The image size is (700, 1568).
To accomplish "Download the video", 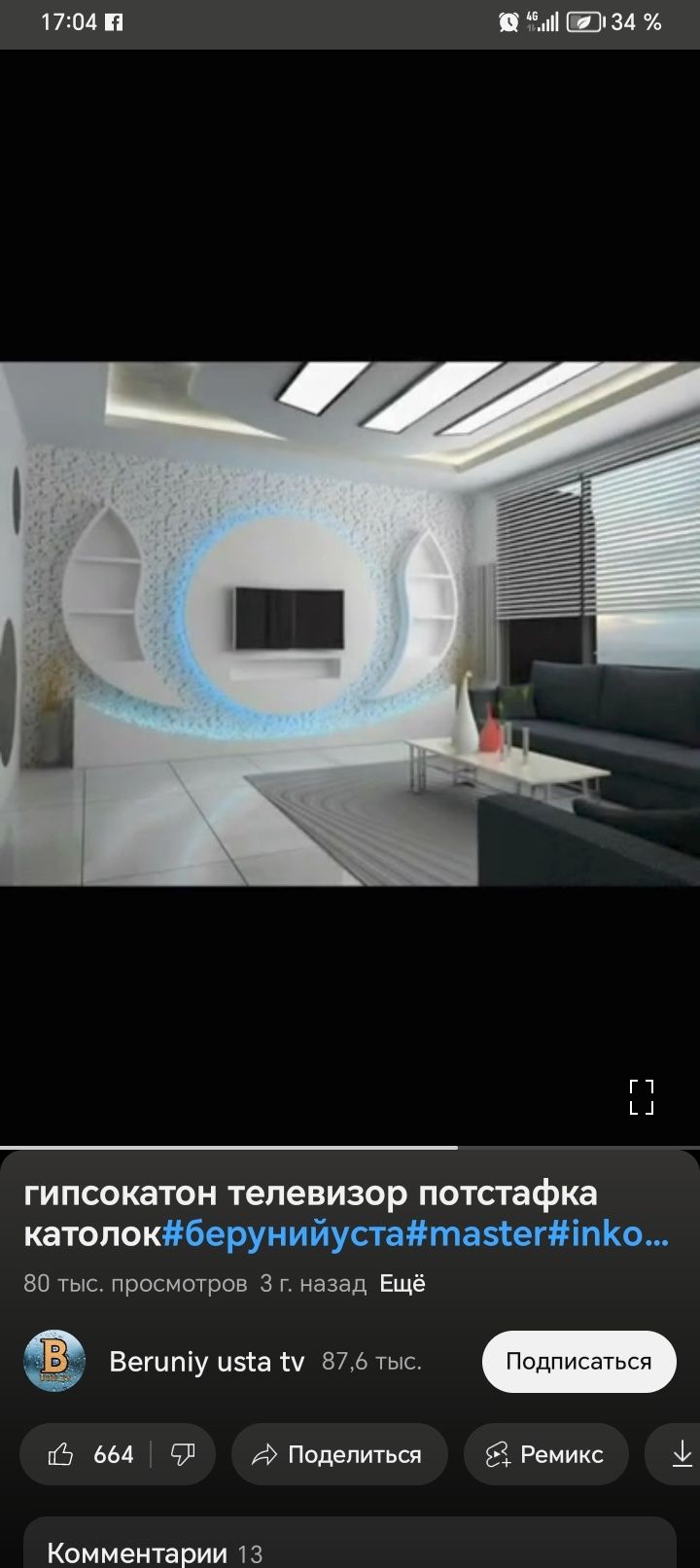I will 682,1454.
